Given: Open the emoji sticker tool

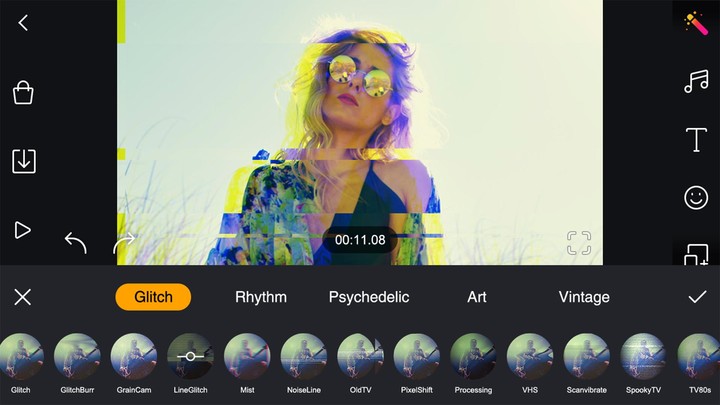Looking at the screenshot, I should tap(696, 198).
